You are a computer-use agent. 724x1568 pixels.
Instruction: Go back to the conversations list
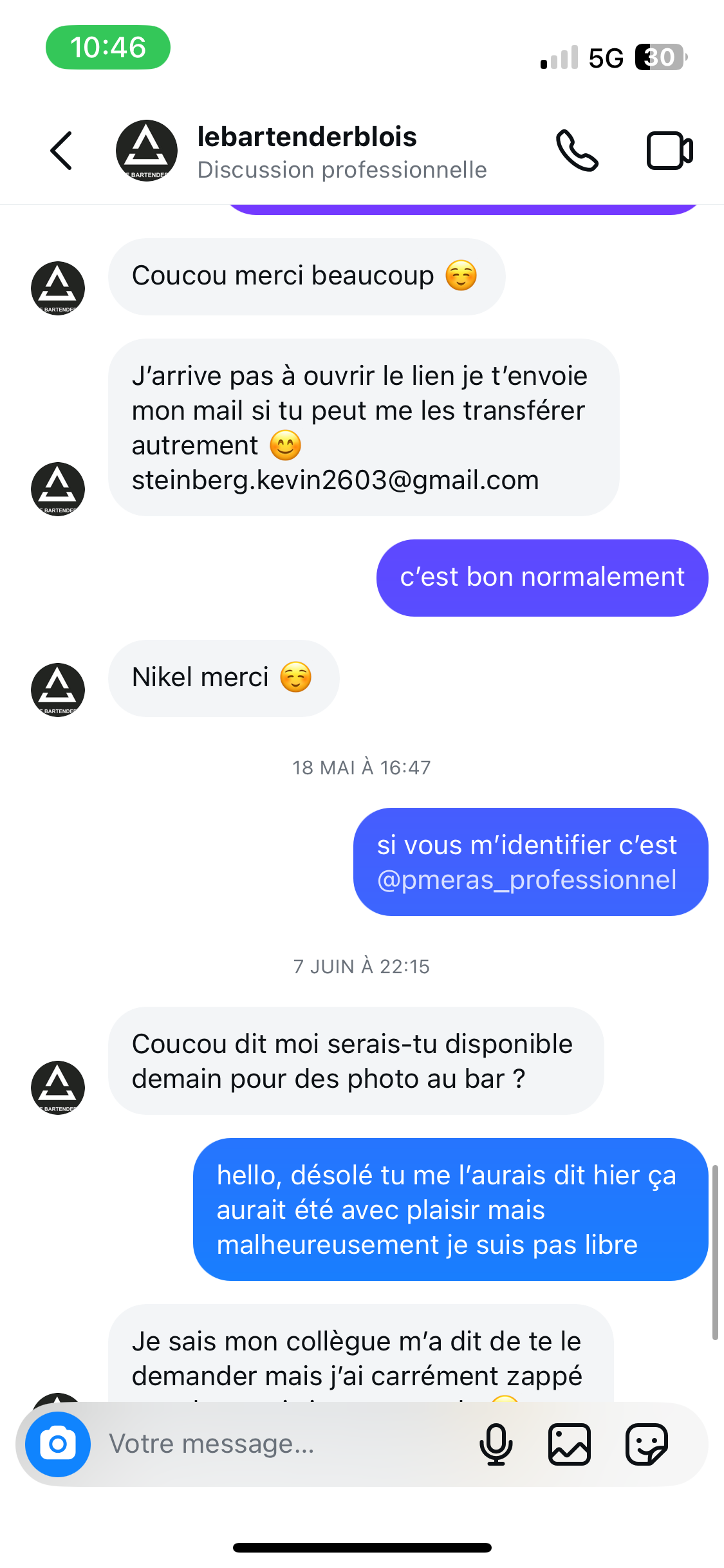point(61,151)
